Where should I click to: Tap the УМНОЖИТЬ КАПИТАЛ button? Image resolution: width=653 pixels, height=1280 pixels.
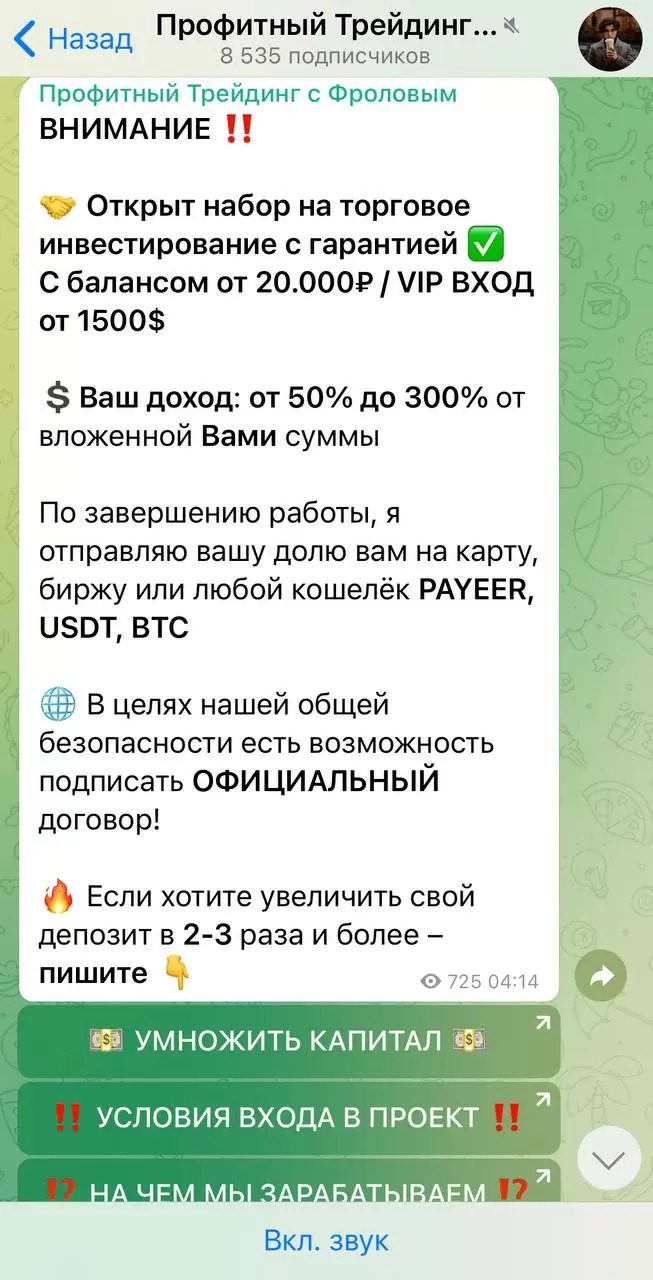pos(288,1040)
